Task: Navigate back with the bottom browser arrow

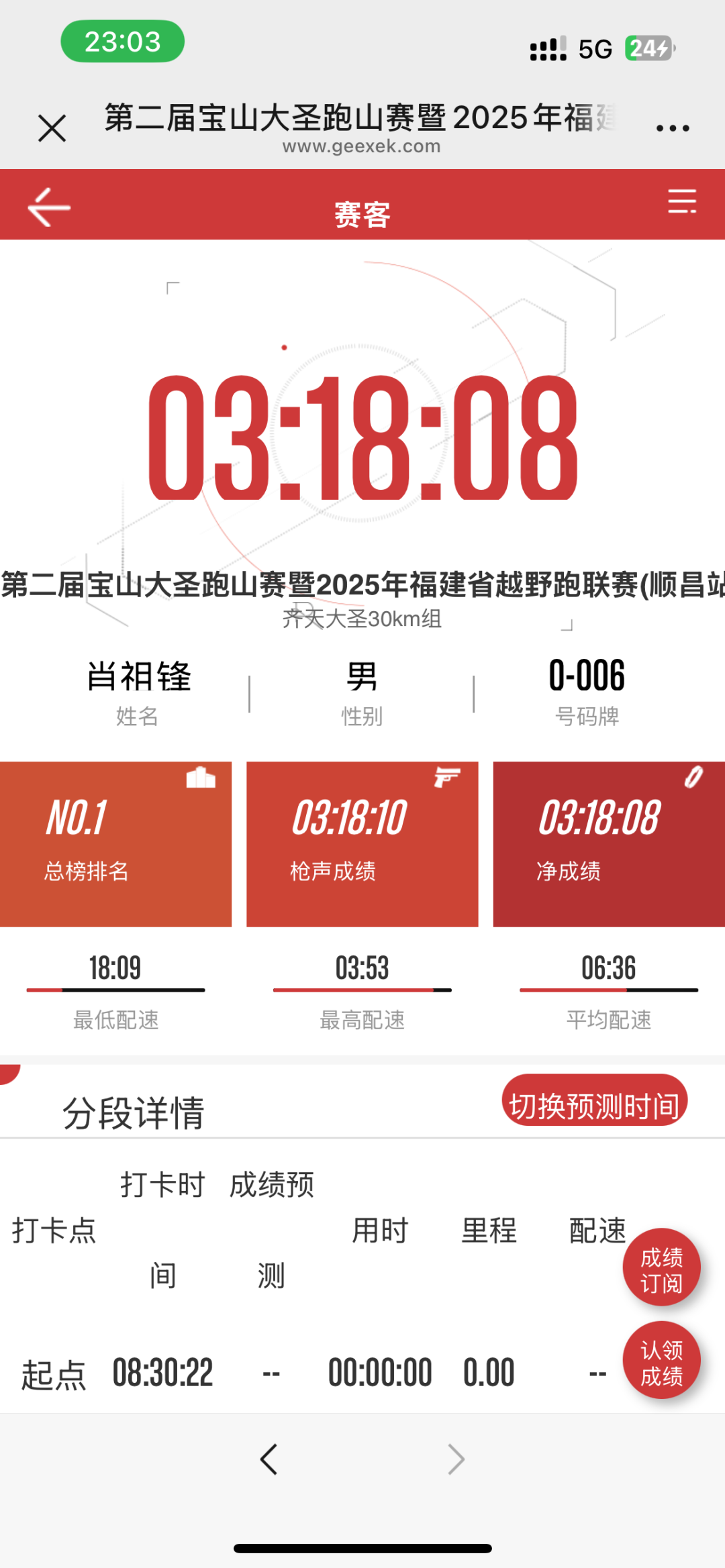Action: click(x=269, y=1459)
